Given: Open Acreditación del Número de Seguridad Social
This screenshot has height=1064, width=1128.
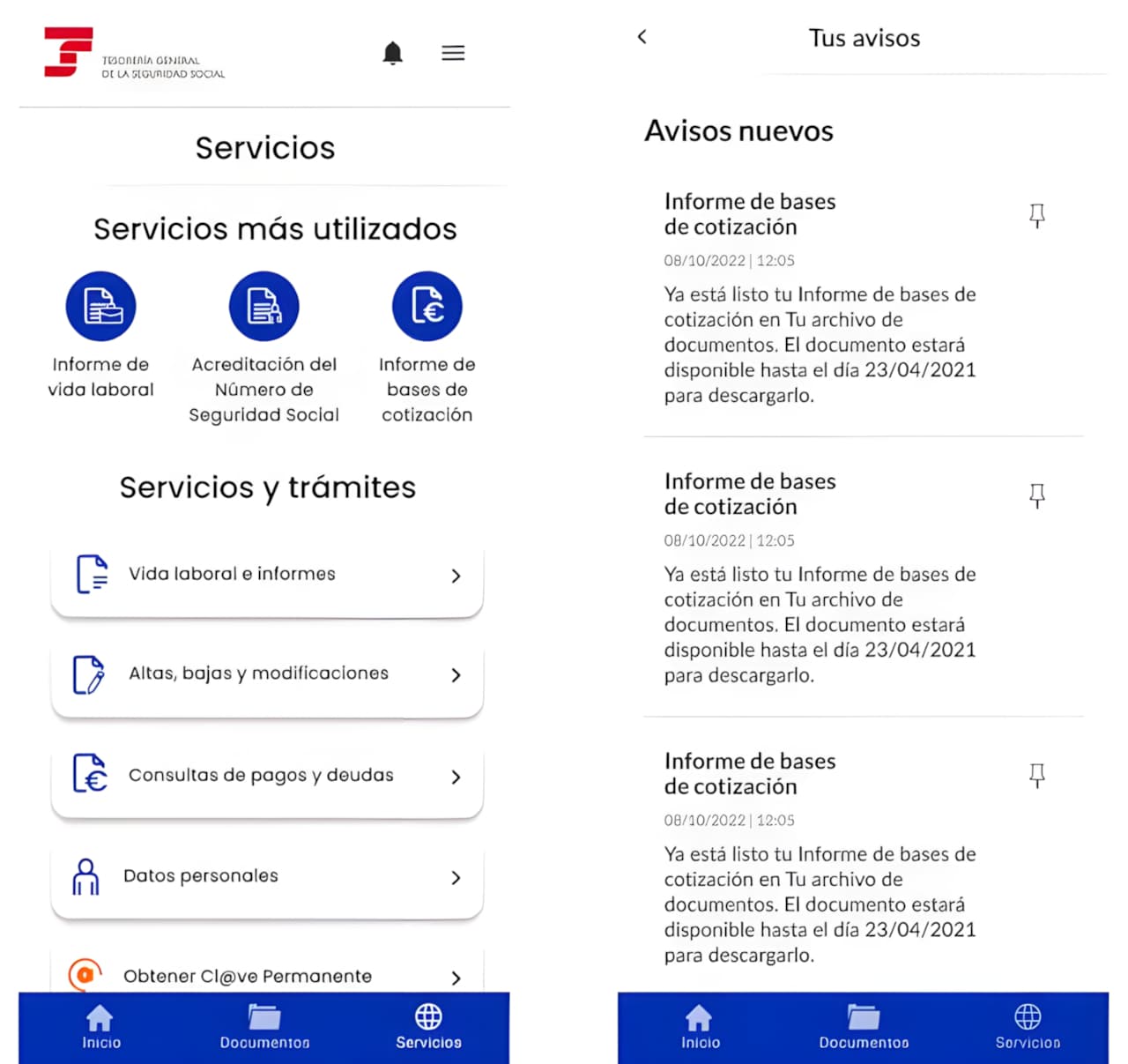Looking at the screenshot, I should pos(263,307).
